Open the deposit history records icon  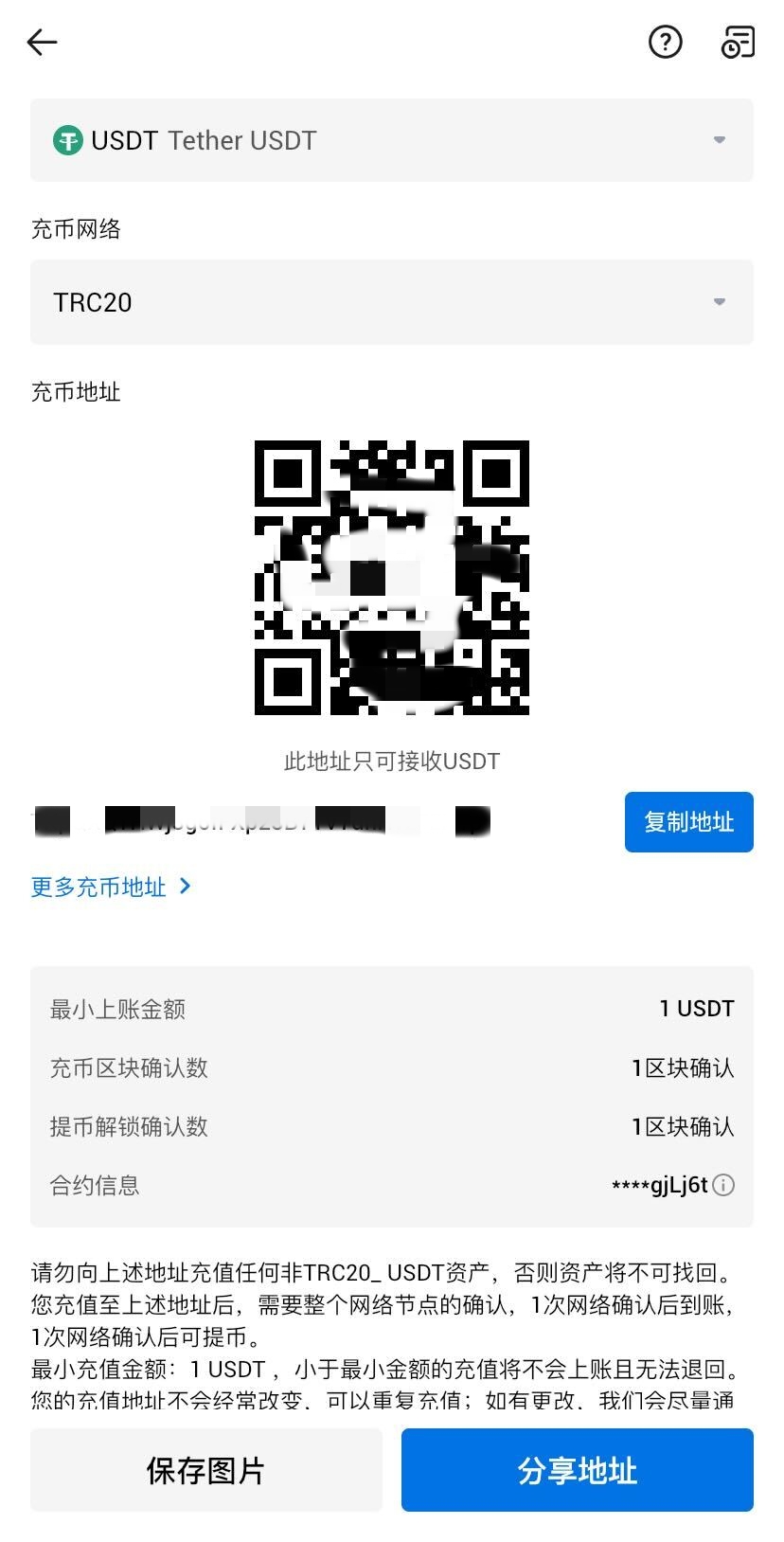738,42
